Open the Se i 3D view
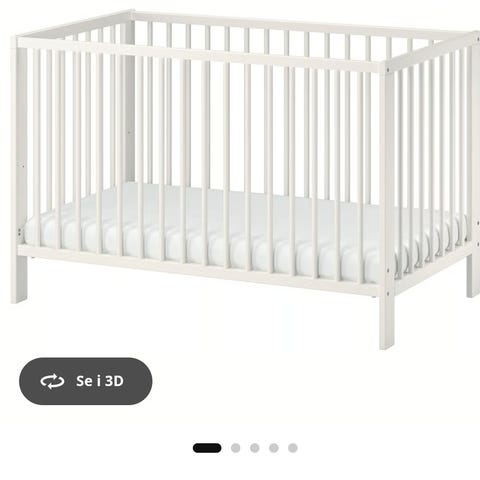This screenshot has height=480, width=480. coord(86,381)
